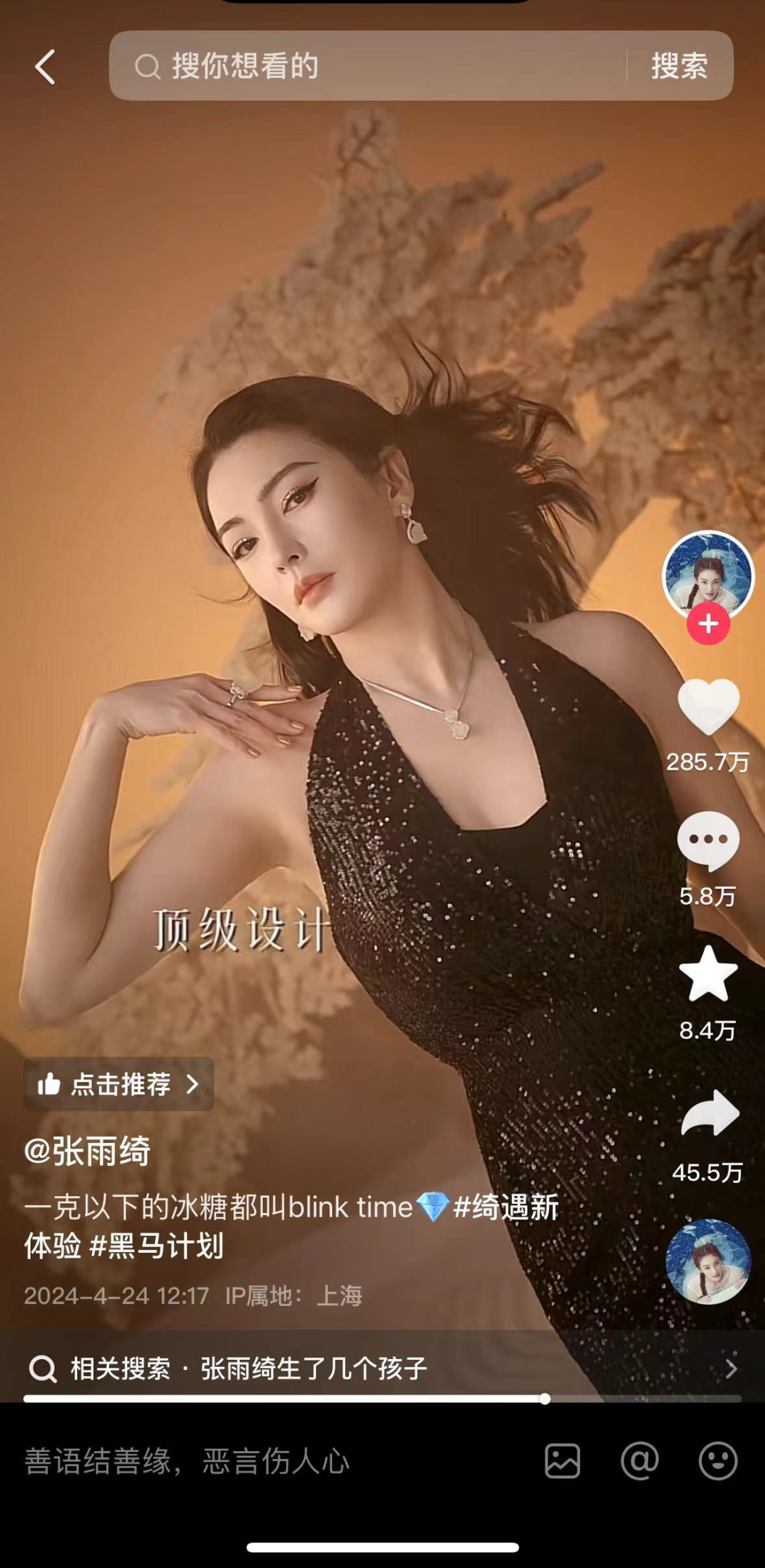Image resolution: width=765 pixels, height=1568 pixels.
Task: Open the #黑马计划 hashtag
Action: click(157, 1246)
